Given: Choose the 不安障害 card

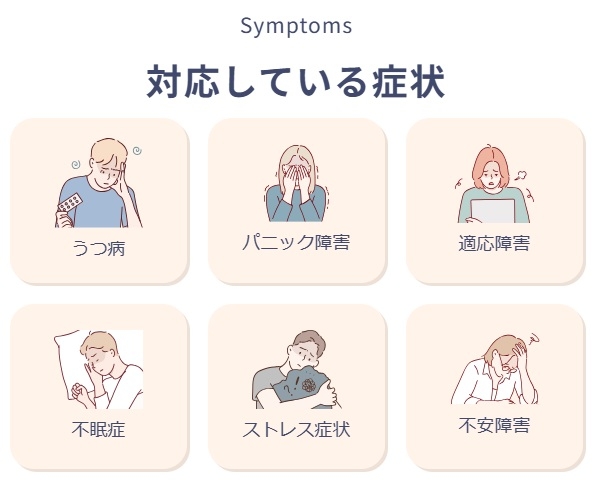Looking at the screenshot, I should tap(495, 387).
